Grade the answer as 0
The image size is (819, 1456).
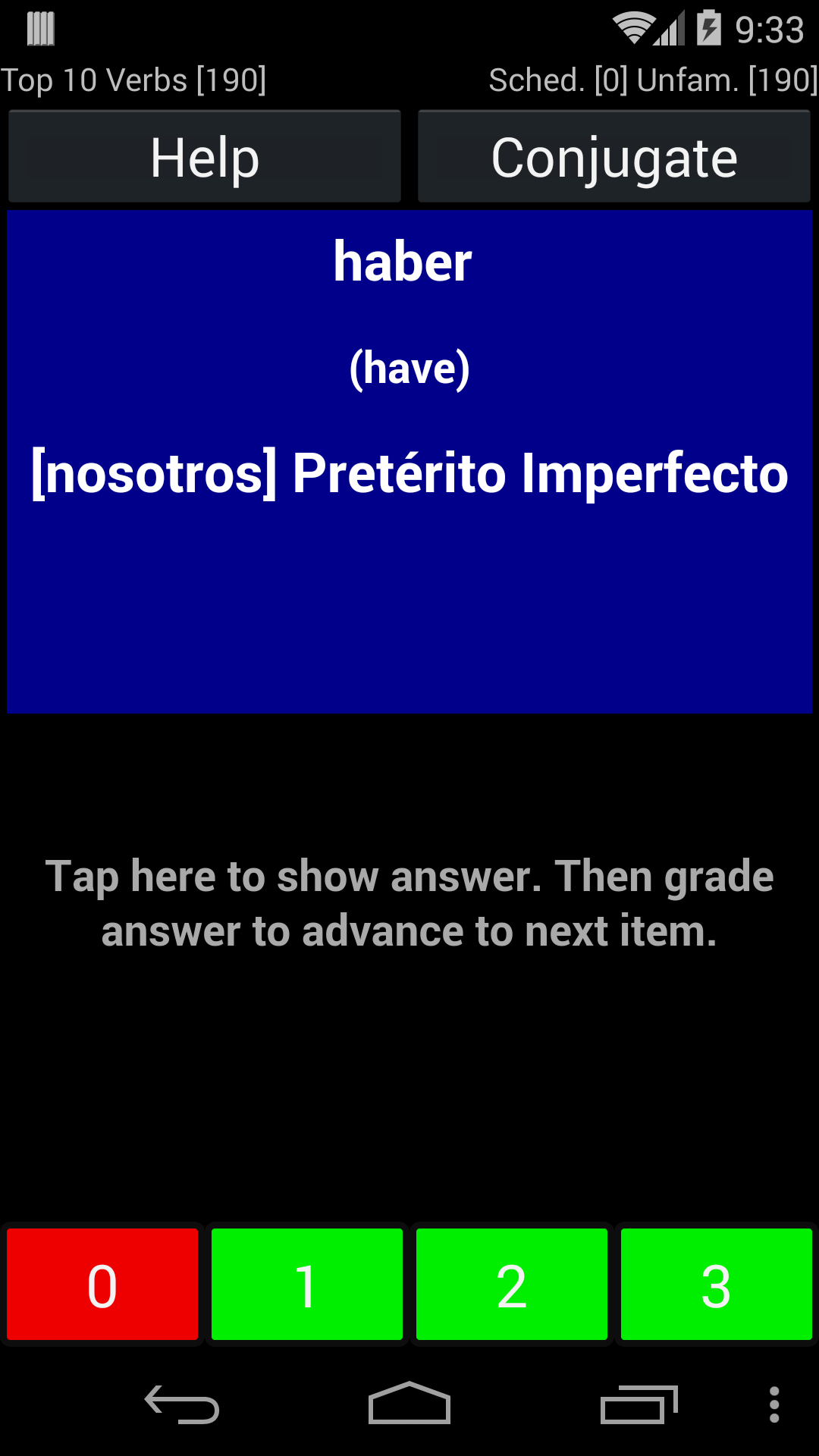(102, 1284)
